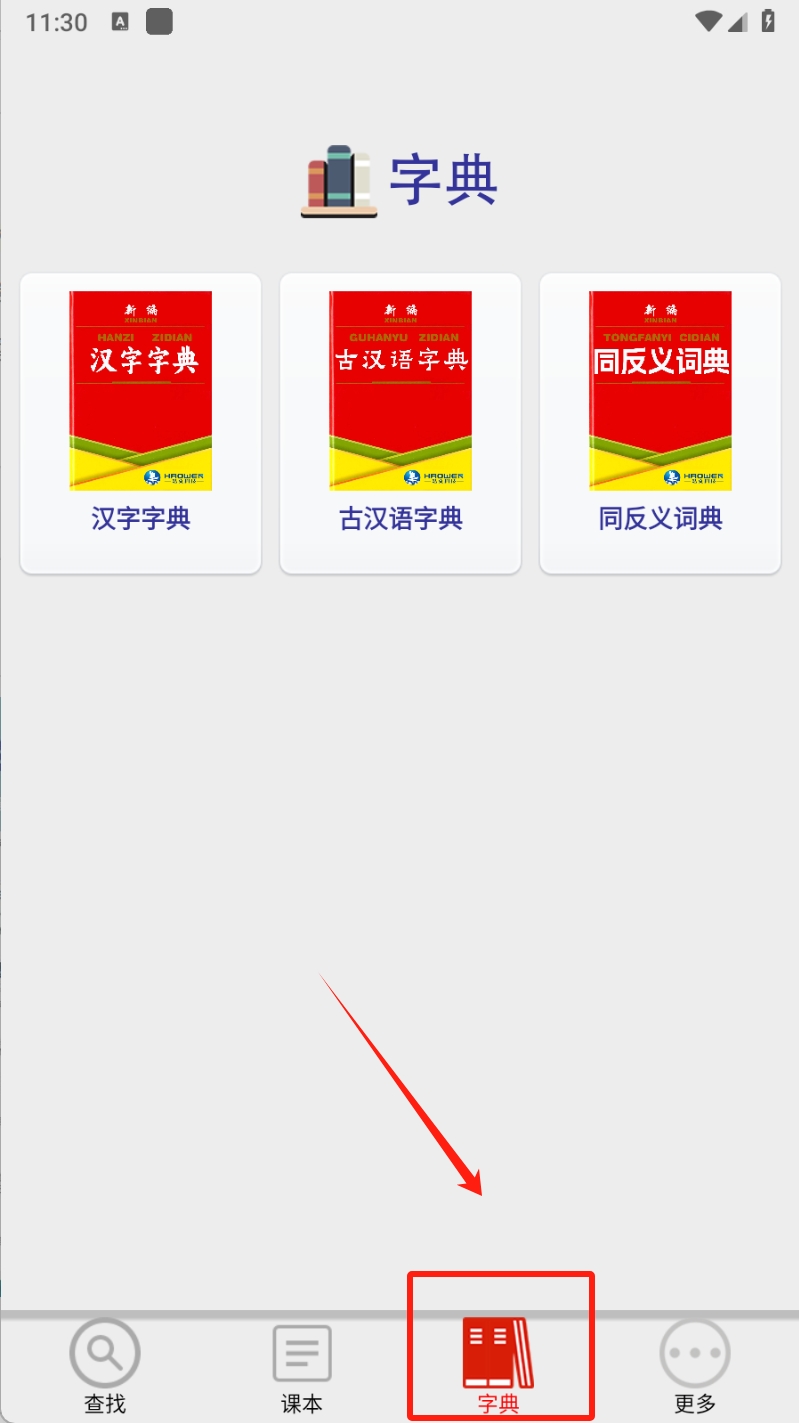Show the 更多 more tab
799x1423 pixels.
pos(695,1365)
